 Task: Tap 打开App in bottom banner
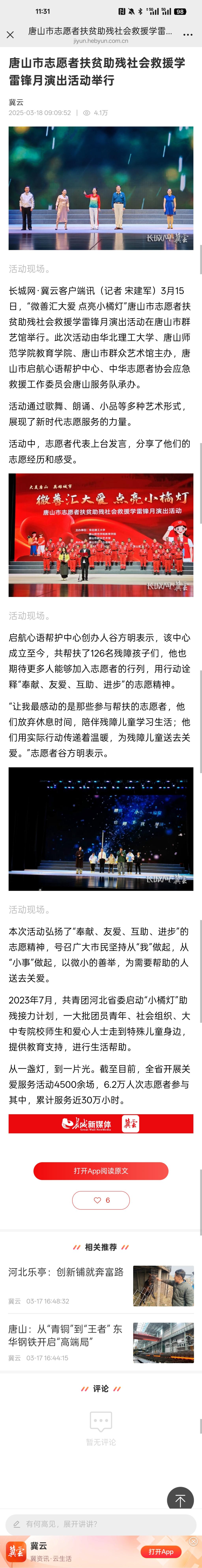[x=161, y=1551]
